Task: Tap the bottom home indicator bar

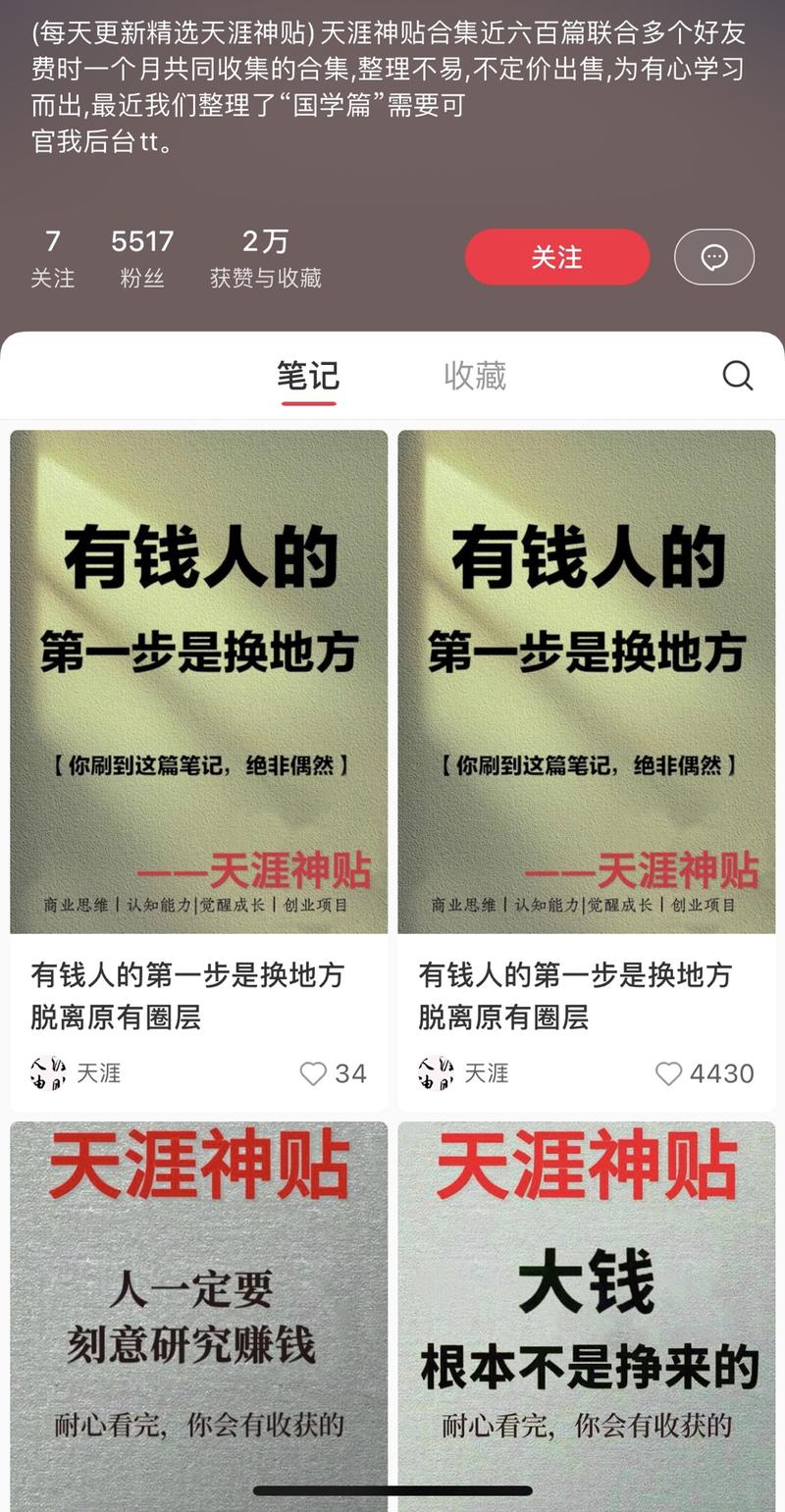Action: pos(392,1491)
